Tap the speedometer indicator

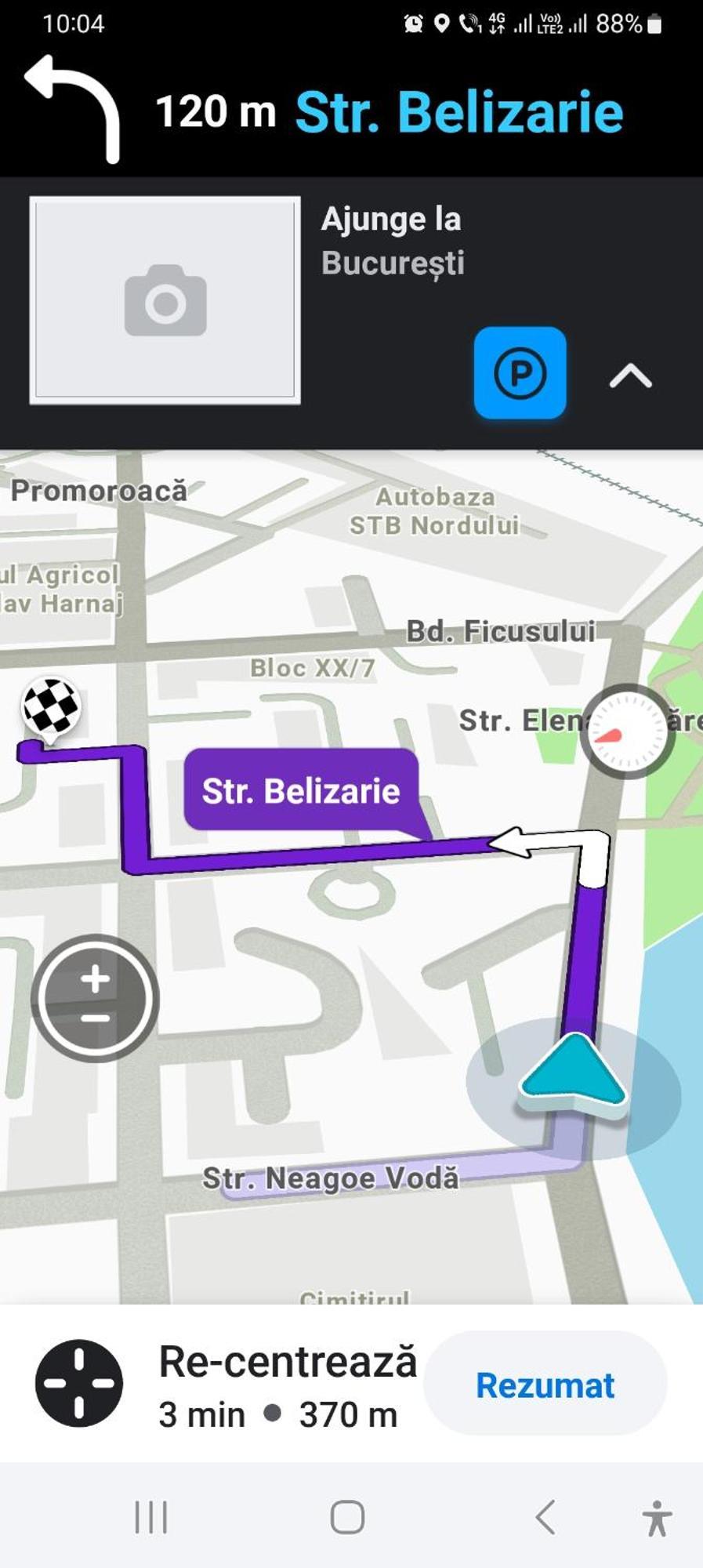[x=626, y=731]
